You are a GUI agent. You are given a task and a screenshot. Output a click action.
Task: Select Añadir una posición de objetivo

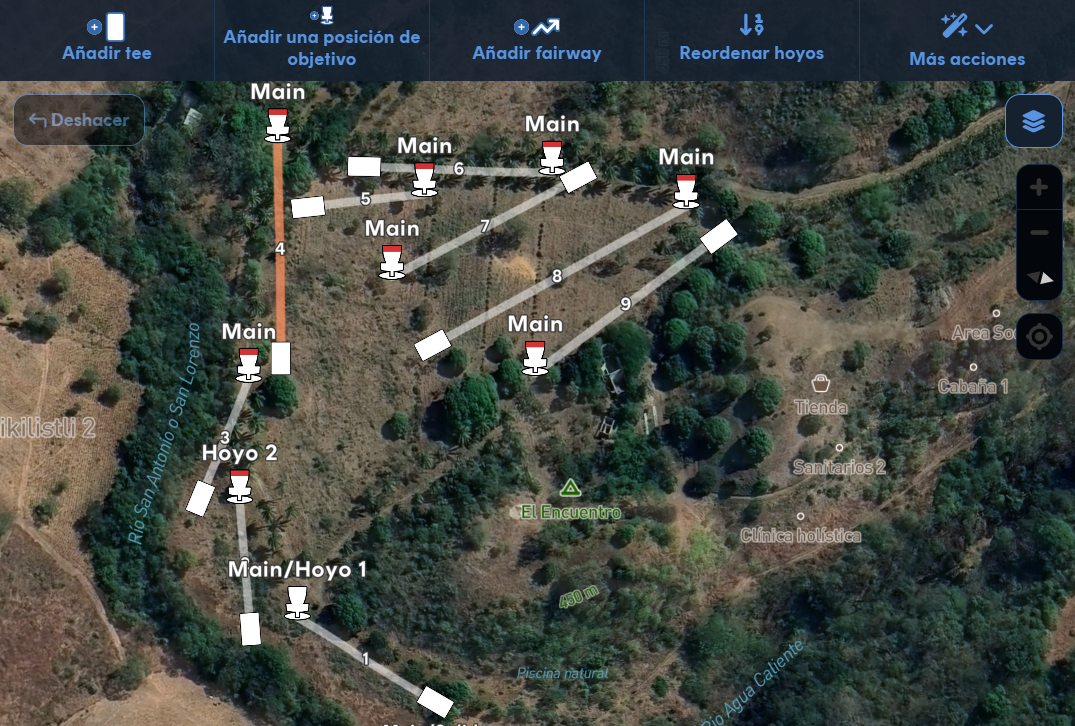(321, 40)
